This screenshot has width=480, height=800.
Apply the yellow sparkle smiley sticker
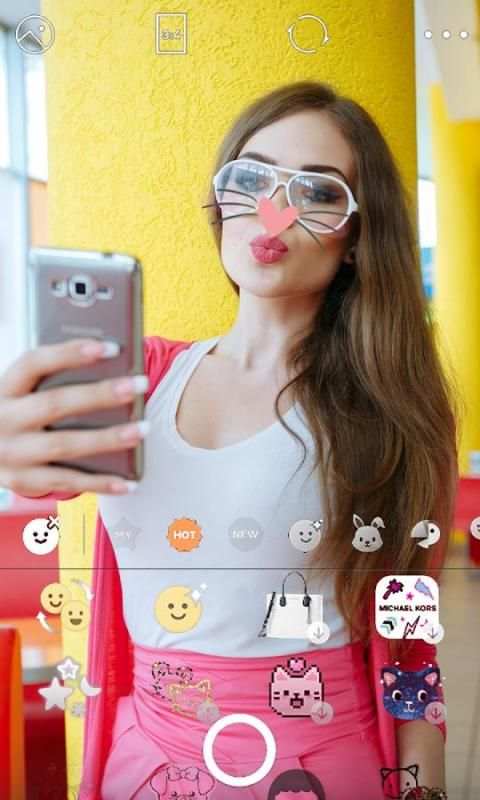pos(180,609)
